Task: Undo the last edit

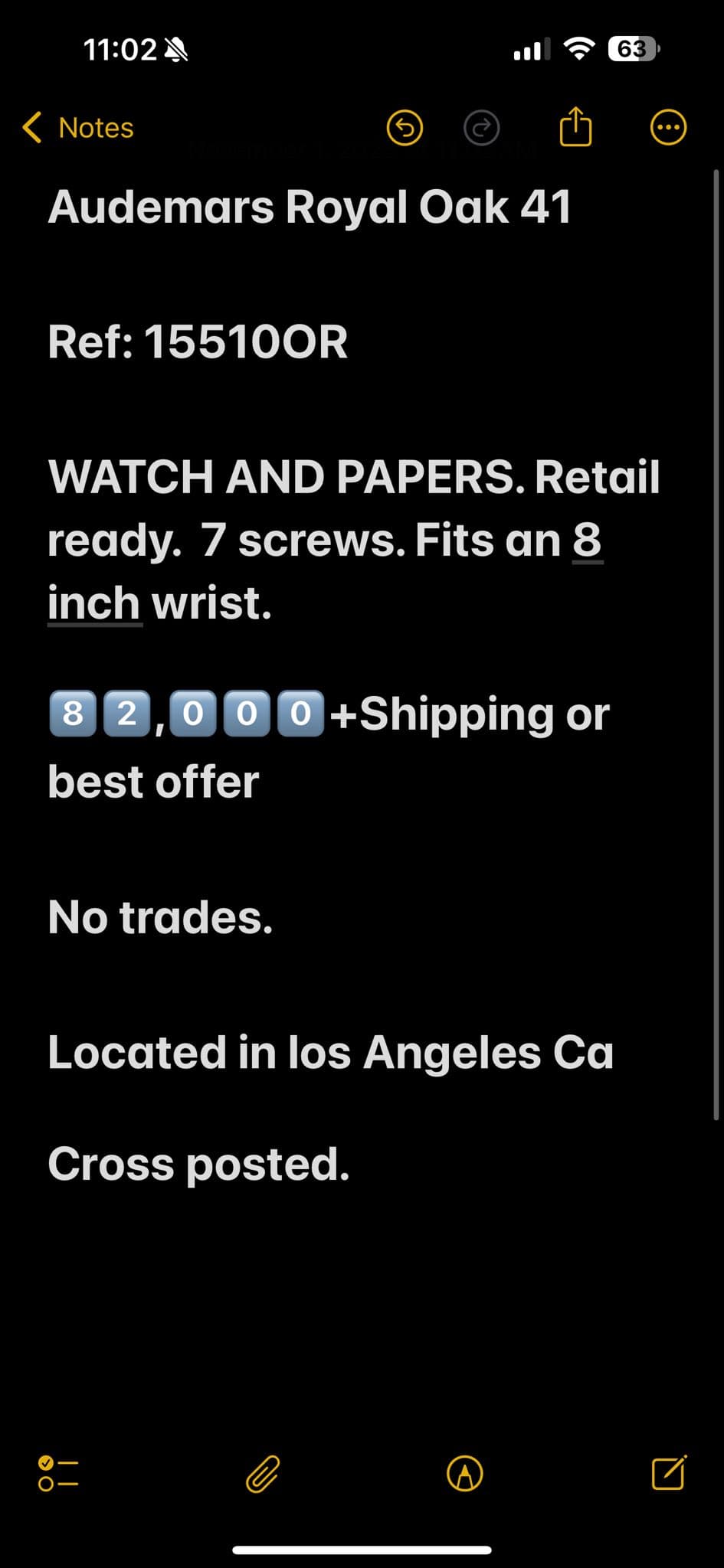Action: [x=405, y=128]
